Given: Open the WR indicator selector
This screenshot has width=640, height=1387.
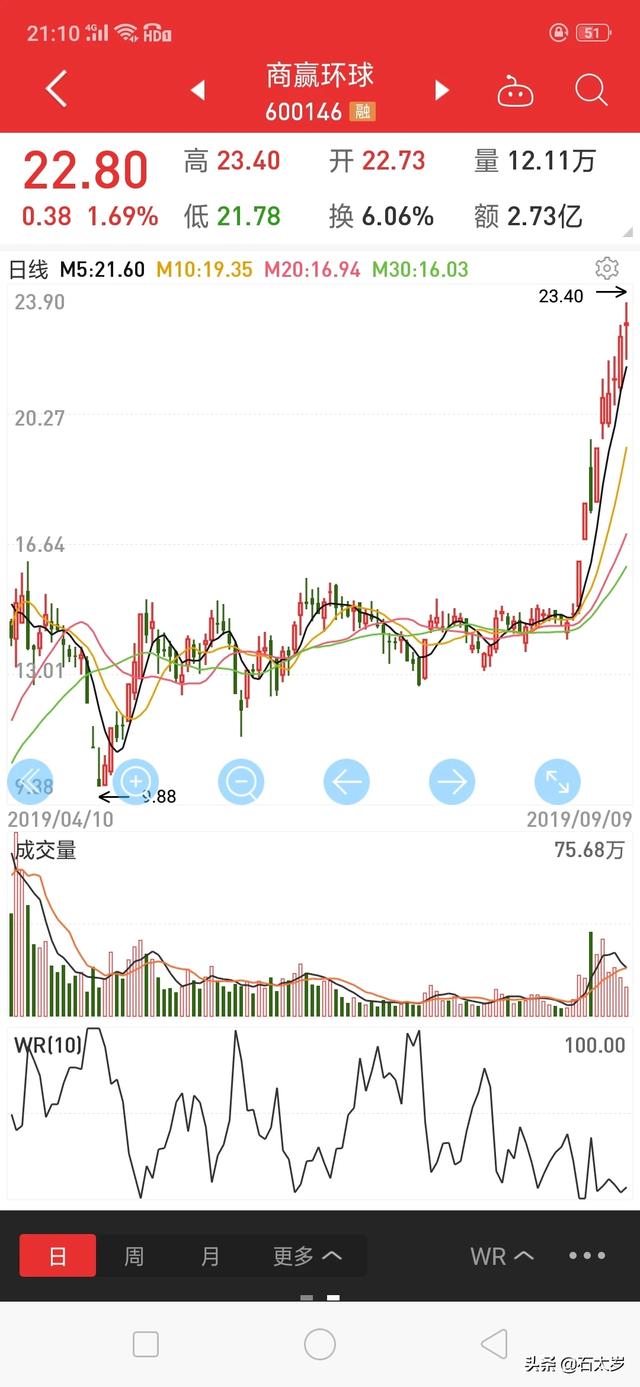Looking at the screenshot, I should 502,1256.
